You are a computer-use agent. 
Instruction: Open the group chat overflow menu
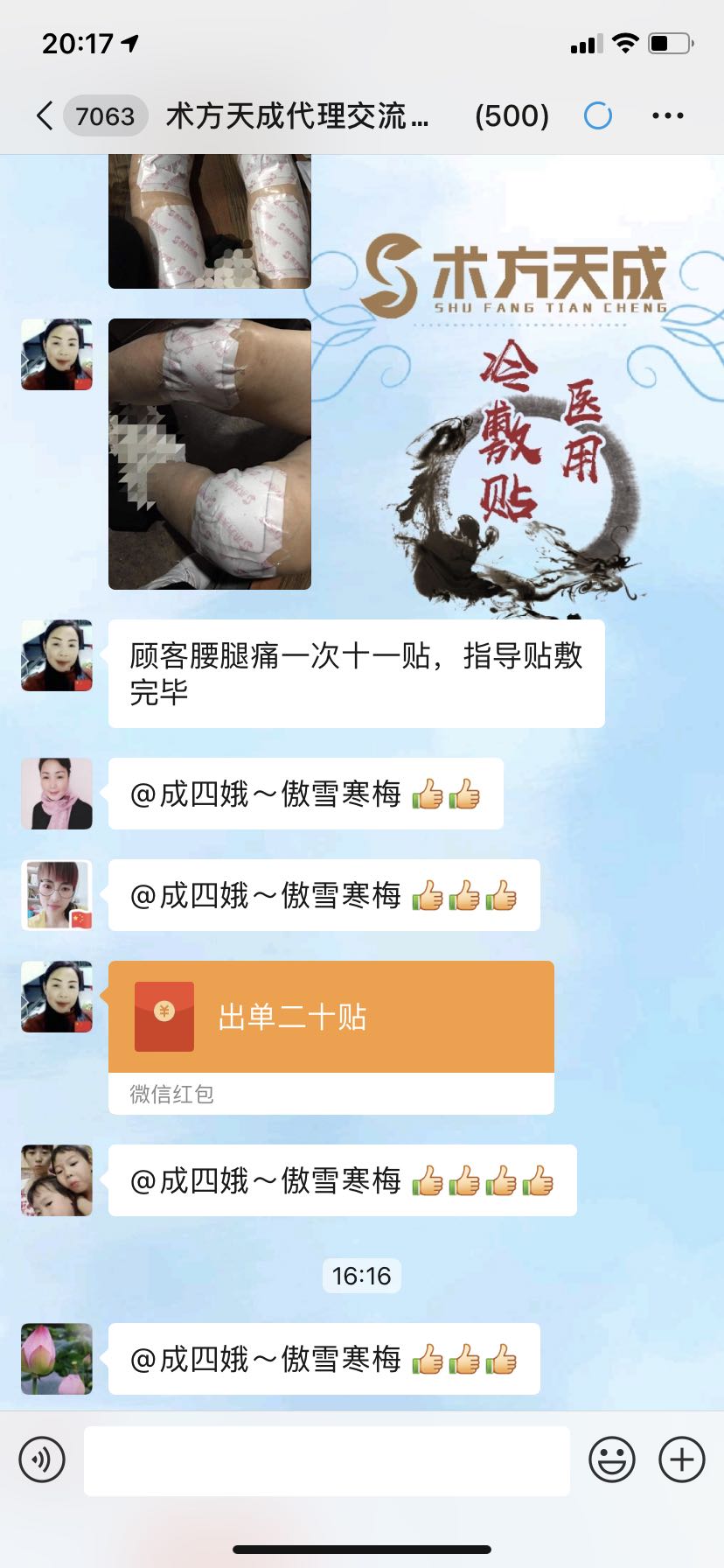point(668,115)
